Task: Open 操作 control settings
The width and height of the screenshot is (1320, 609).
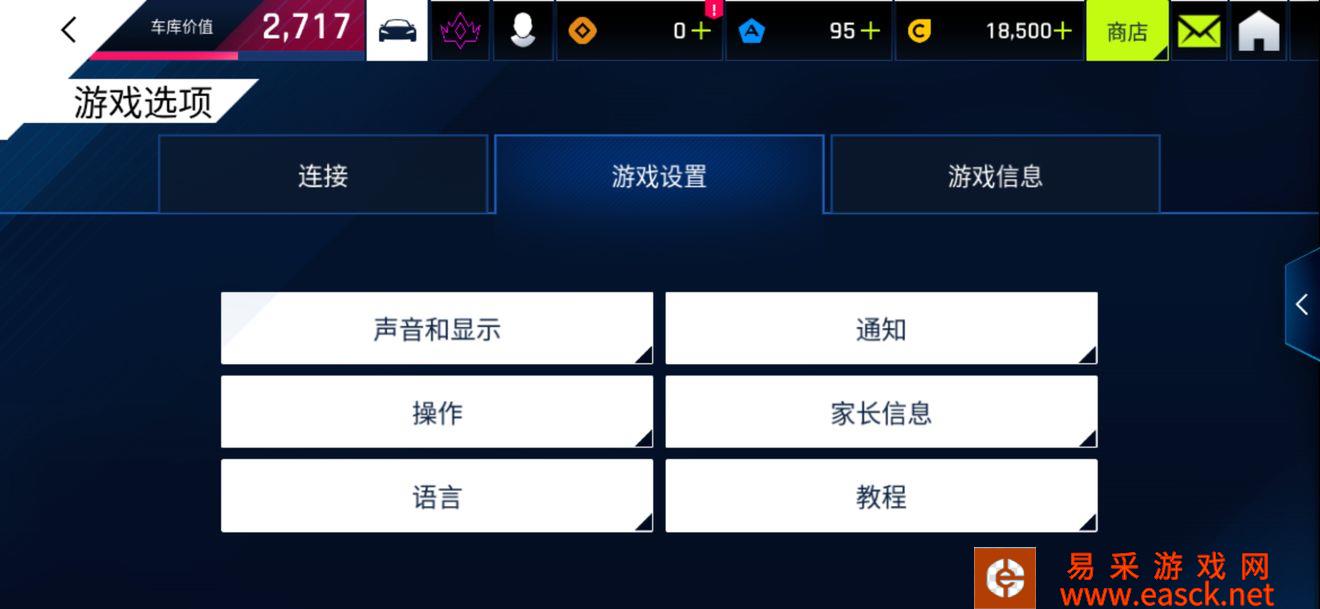Action: (437, 412)
